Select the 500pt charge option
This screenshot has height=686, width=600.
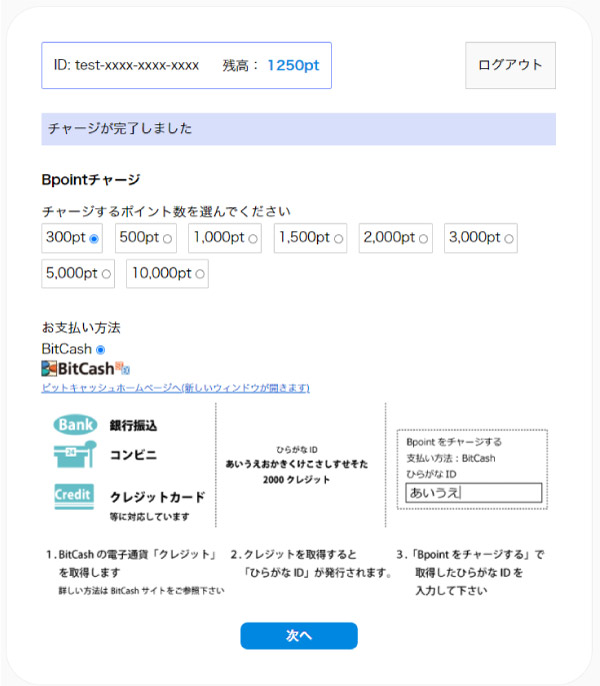coord(167,239)
